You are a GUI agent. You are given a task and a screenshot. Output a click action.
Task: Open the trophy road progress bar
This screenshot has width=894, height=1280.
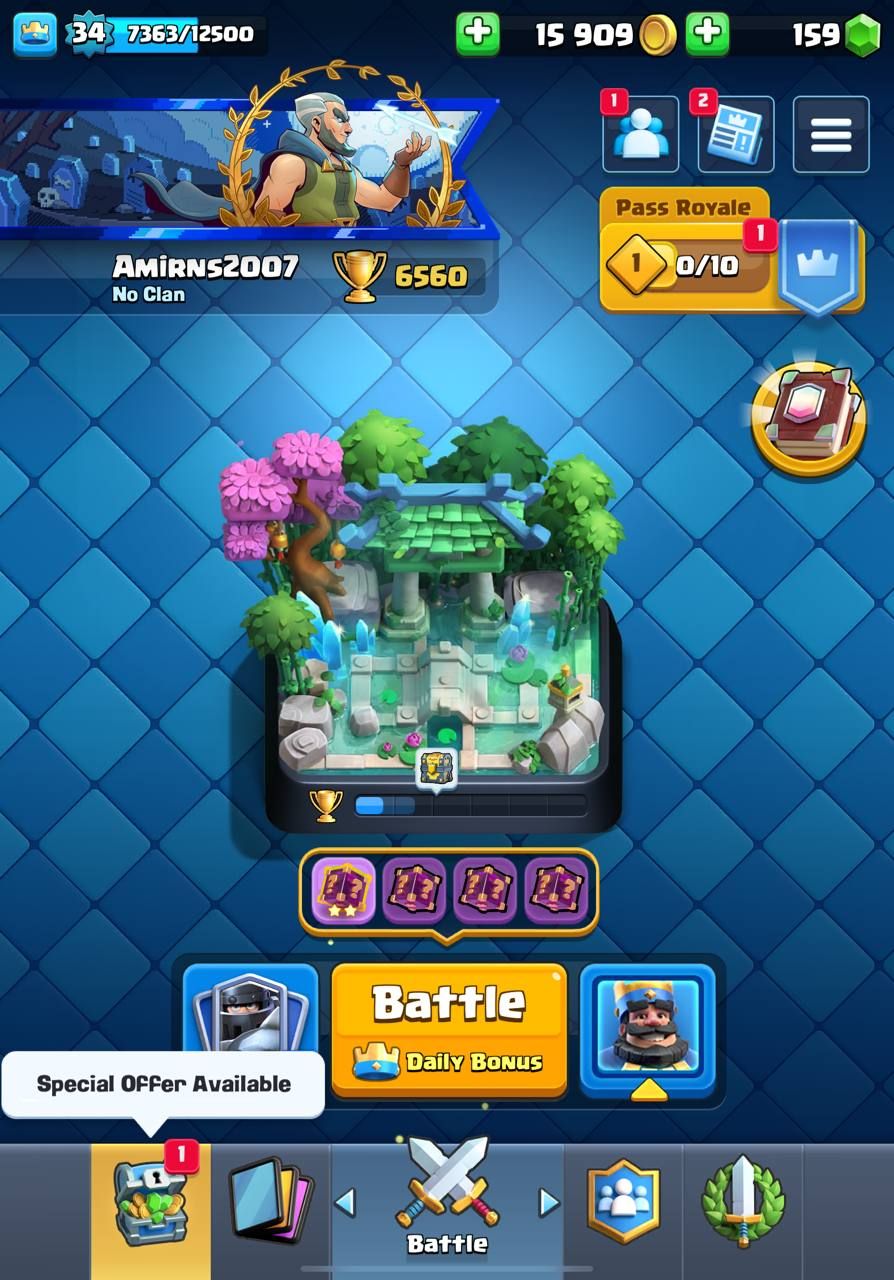tap(470, 806)
